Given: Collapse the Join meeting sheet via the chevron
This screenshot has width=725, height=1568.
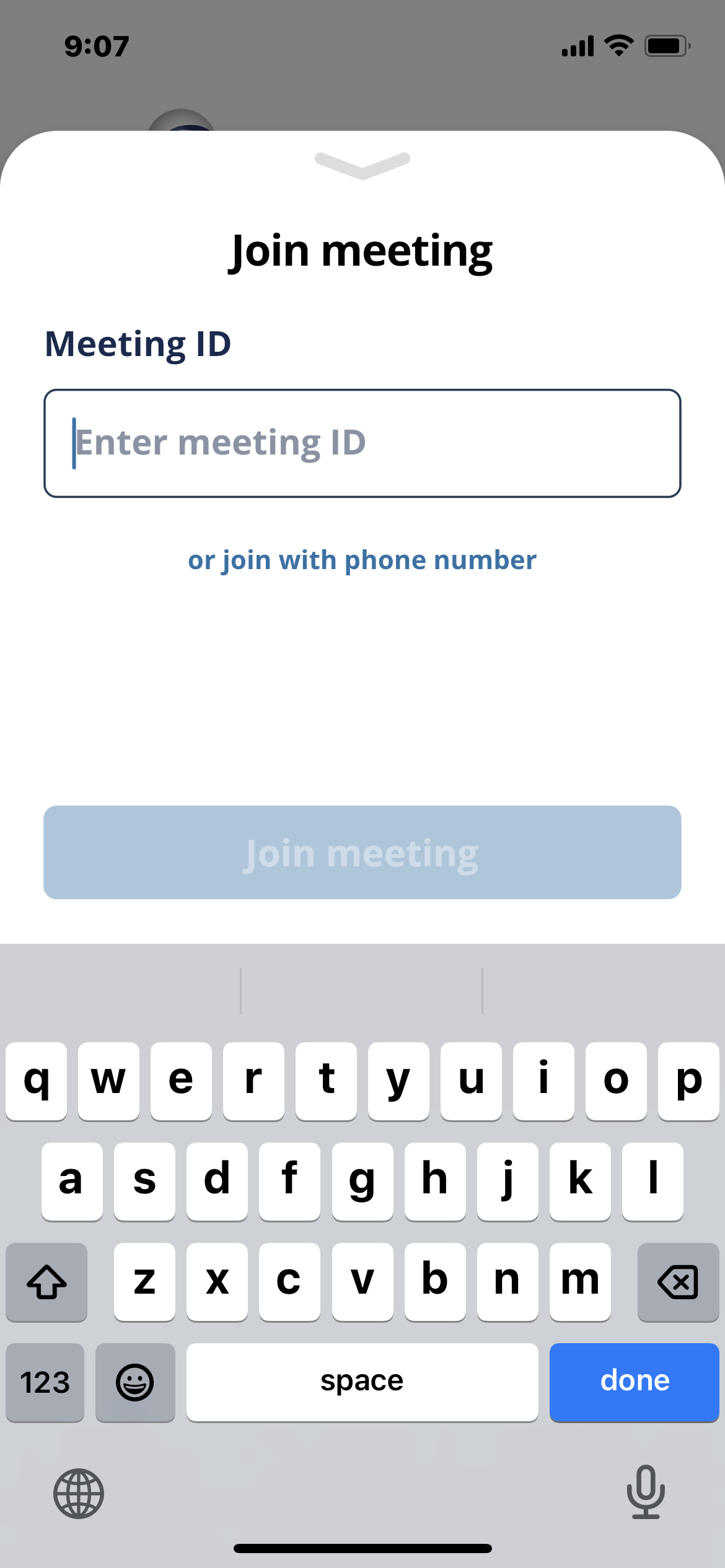Looking at the screenshot, I should coord(362,163).
